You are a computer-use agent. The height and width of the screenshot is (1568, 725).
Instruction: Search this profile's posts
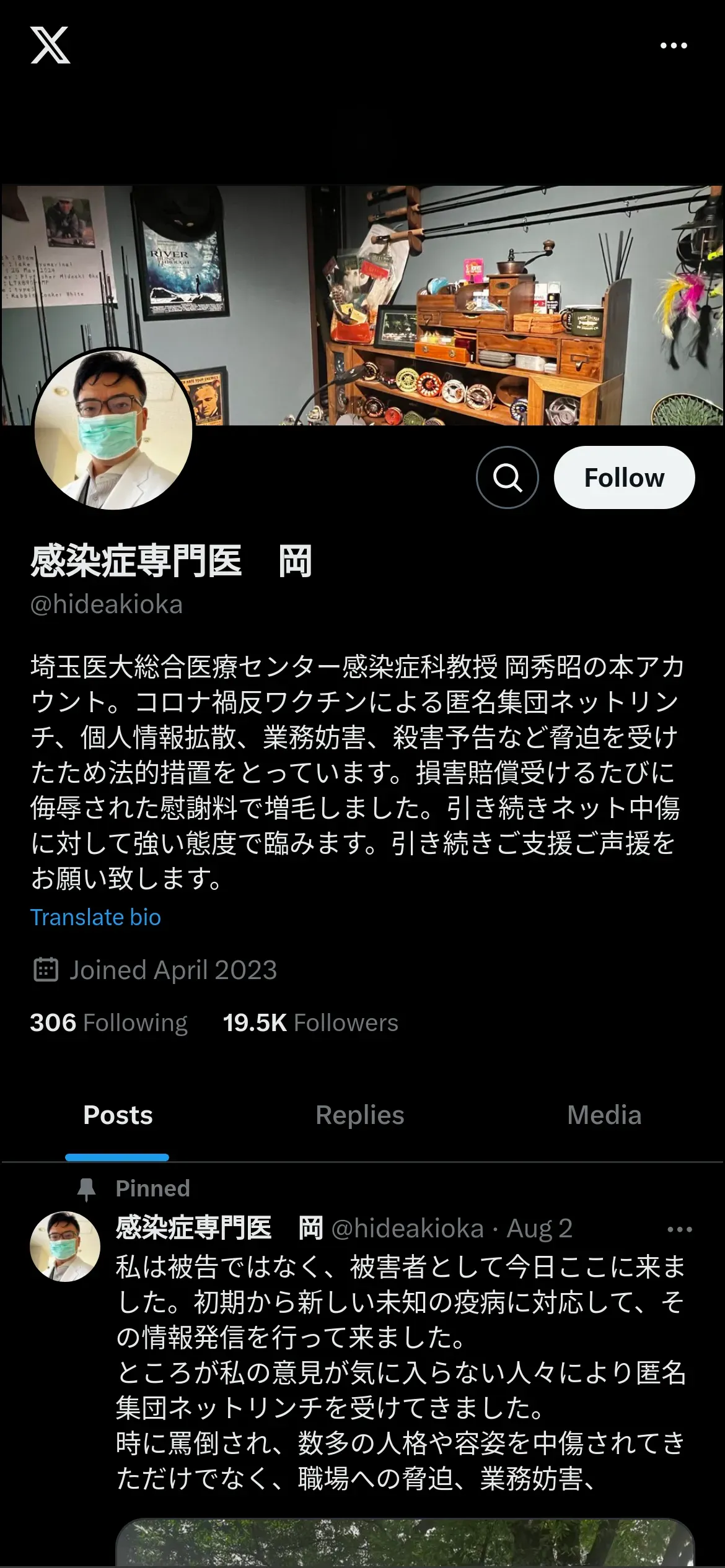(x=507, y=477)
